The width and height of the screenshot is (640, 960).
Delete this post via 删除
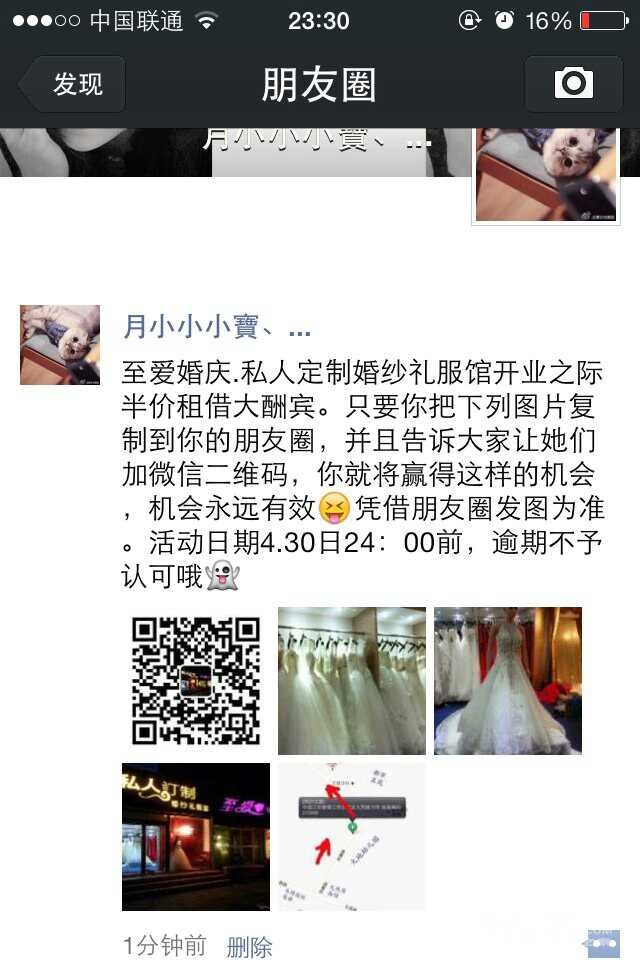tap(249, 946)
